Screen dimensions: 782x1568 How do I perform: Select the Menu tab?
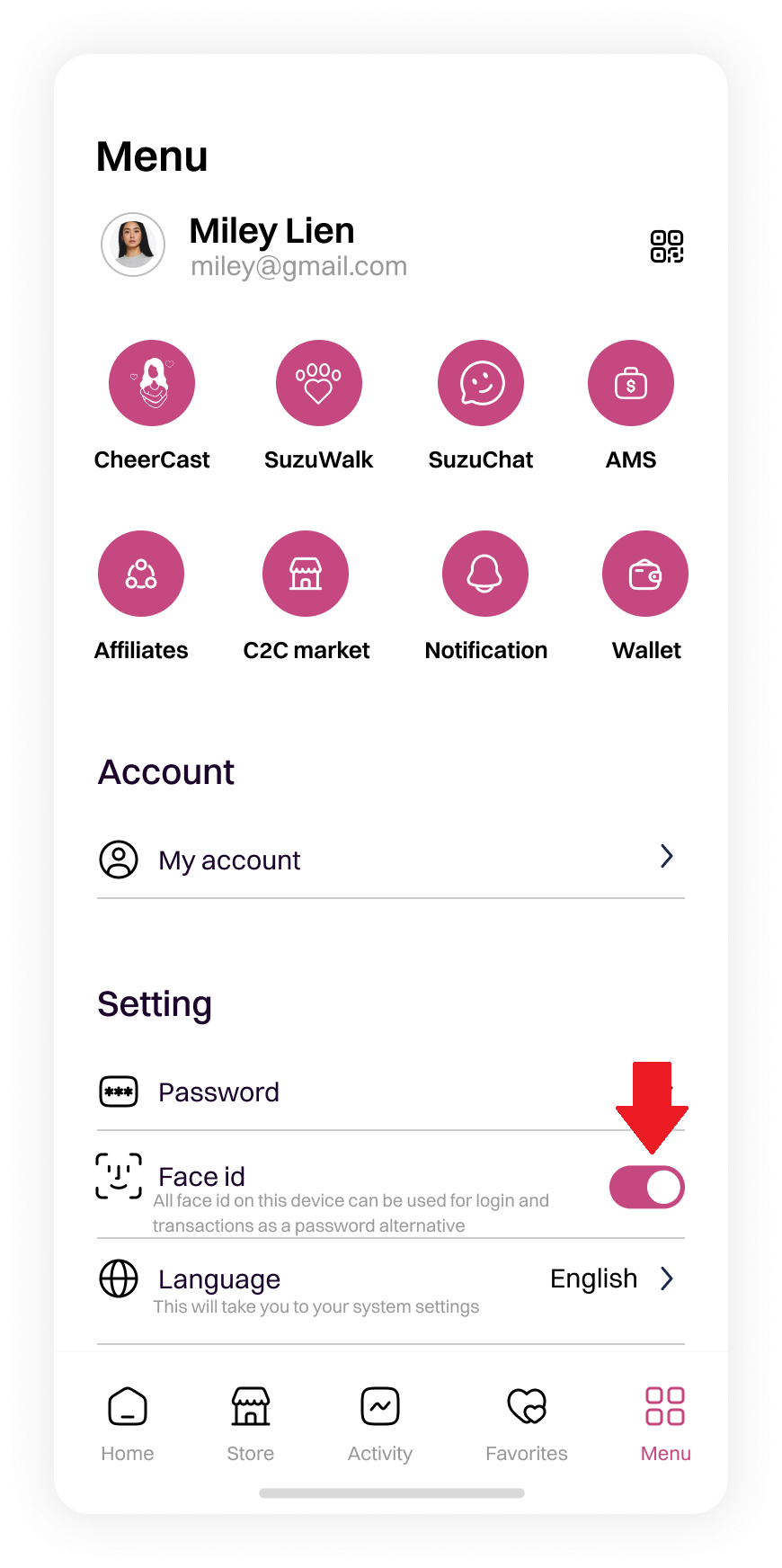click(665, 1422)
